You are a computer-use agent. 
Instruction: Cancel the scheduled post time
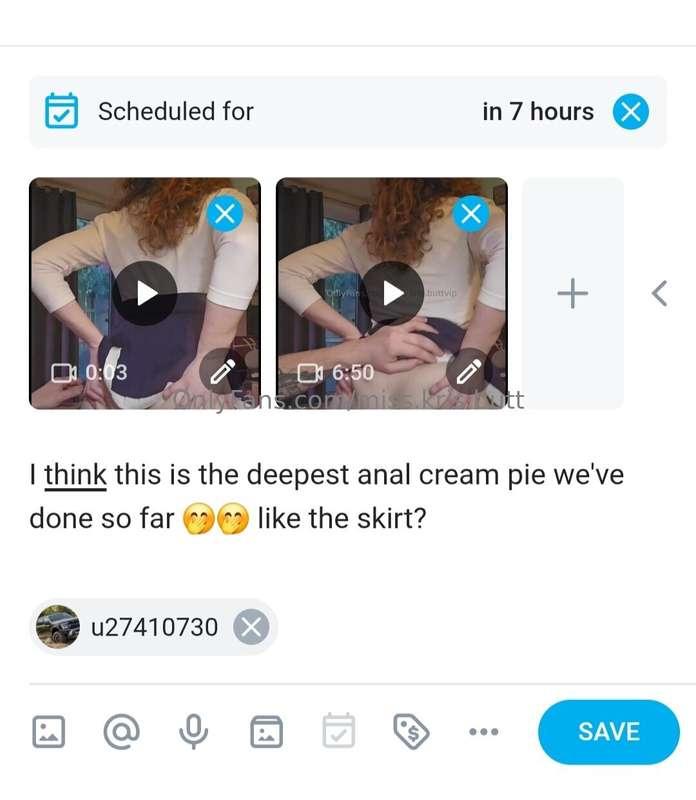pos(630,112)
